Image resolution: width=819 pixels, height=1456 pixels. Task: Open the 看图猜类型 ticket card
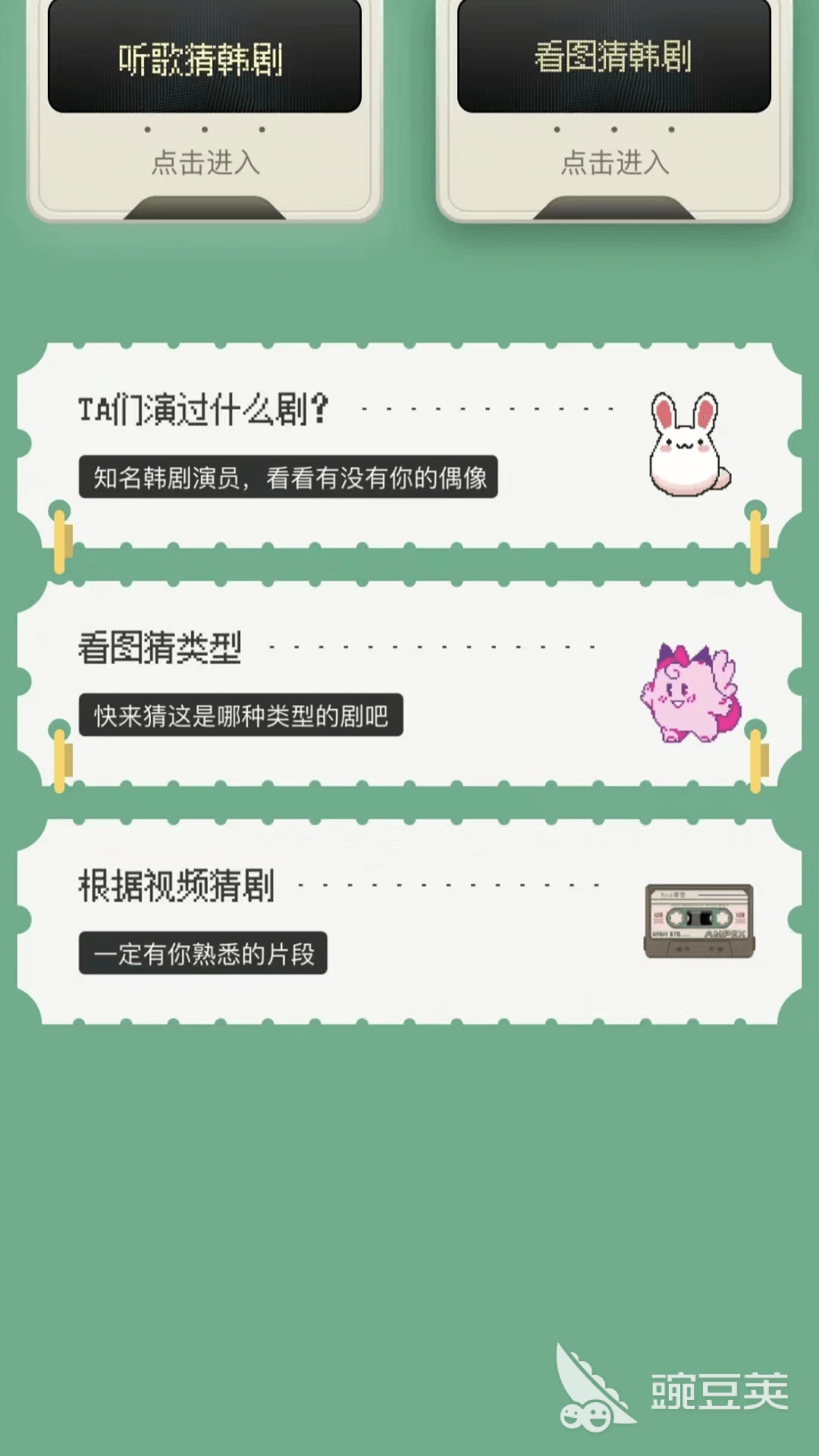pos(409,683)
